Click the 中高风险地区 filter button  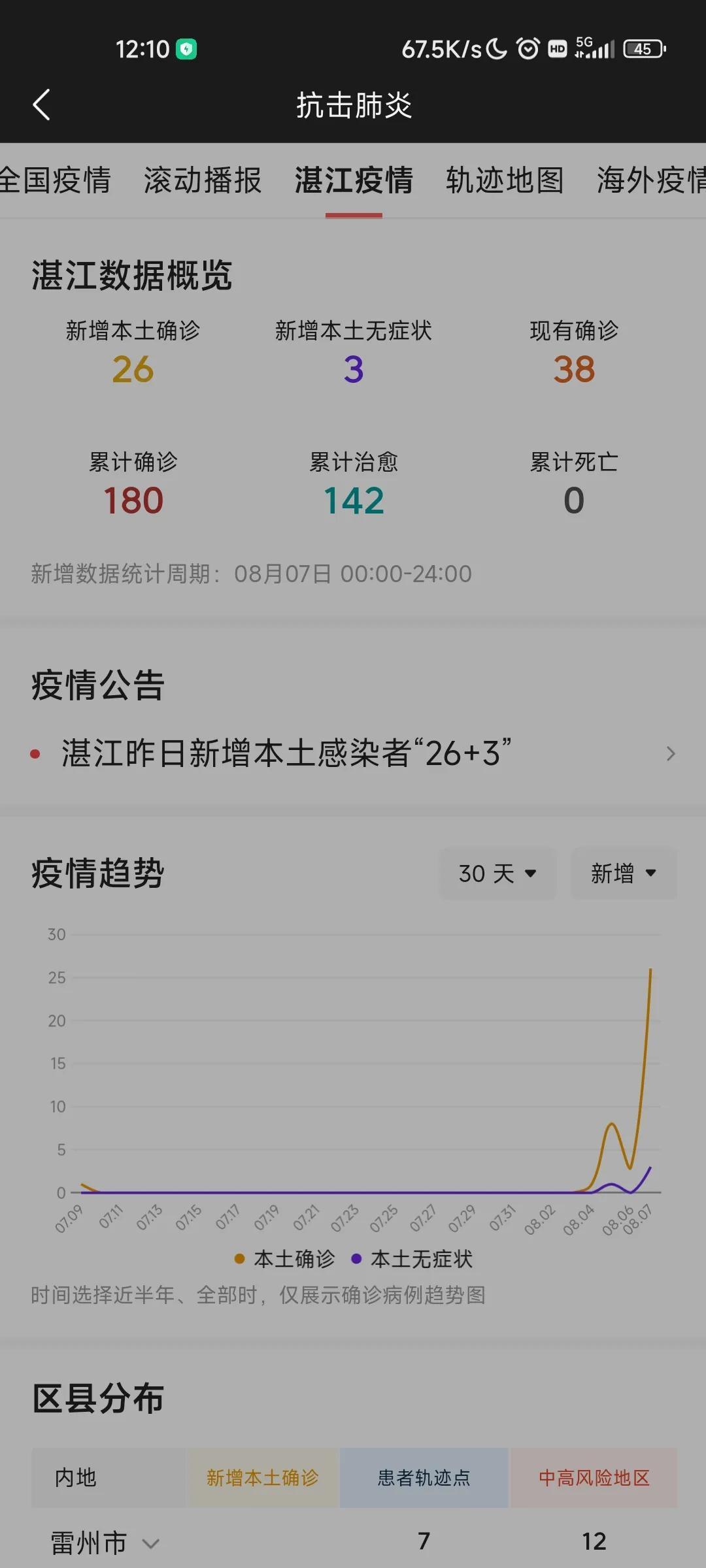coord(594,1478)
